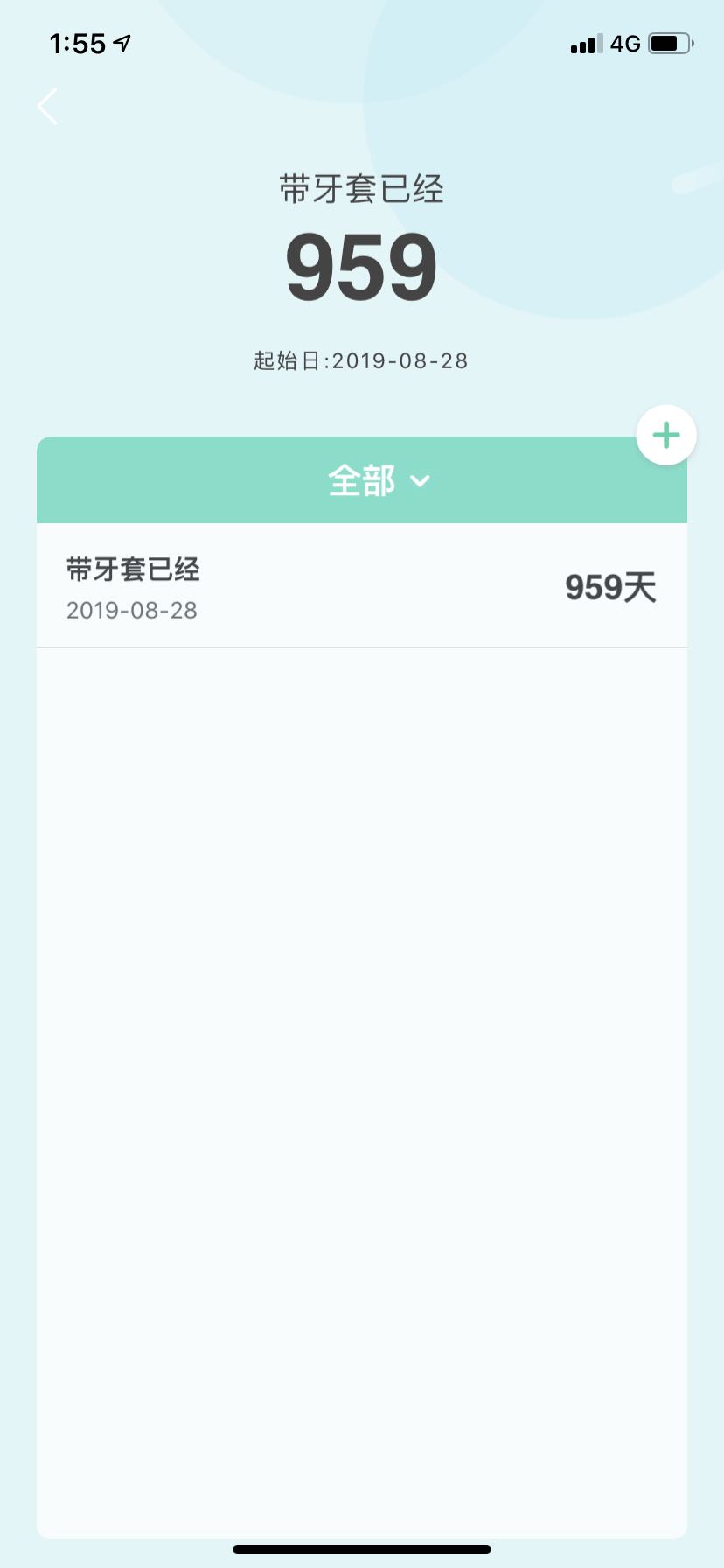Open the 带牙套已经 959天 entry
This screenshot has height=1568, width=724.
pos(361,586)
